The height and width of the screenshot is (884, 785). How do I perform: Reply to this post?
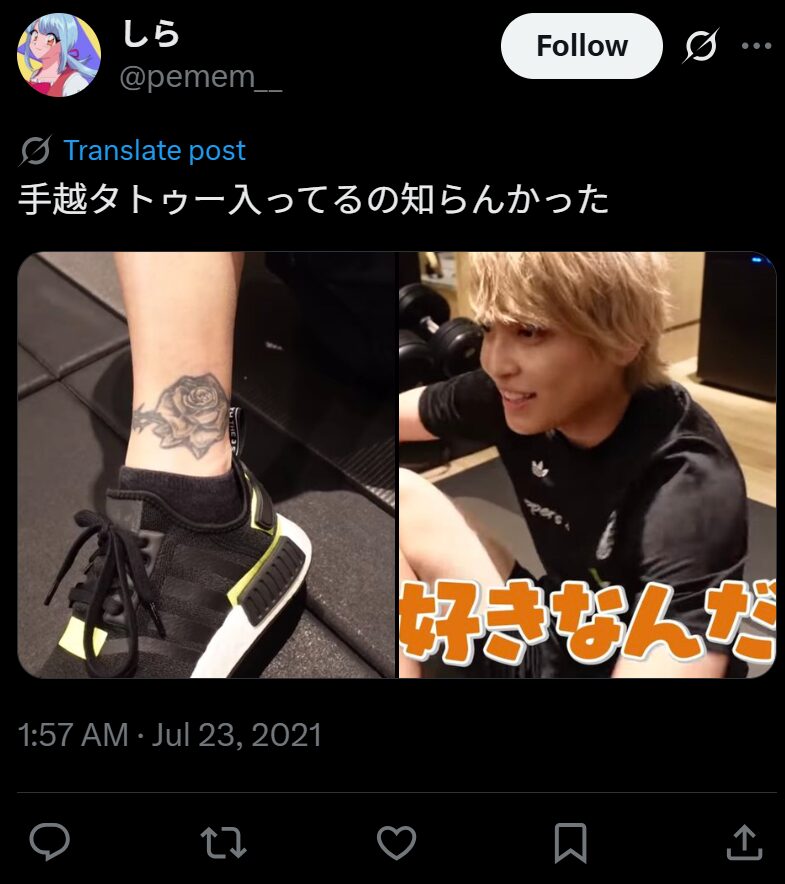[49, 842]
